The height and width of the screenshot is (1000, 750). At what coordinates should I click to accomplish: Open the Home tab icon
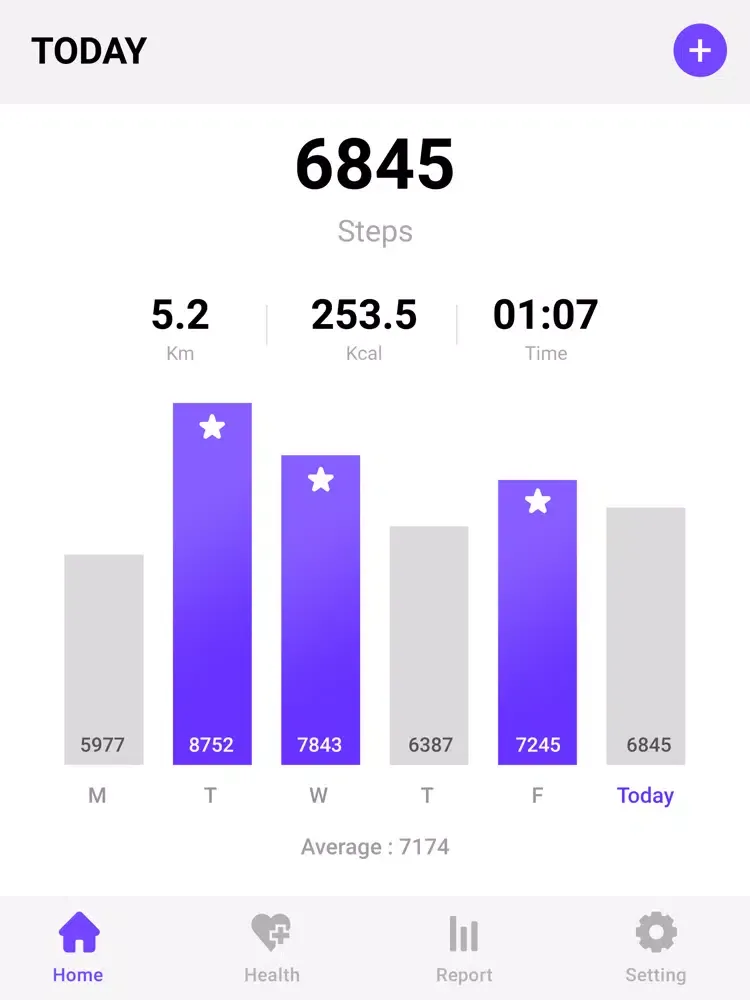[x=78, y=932]
